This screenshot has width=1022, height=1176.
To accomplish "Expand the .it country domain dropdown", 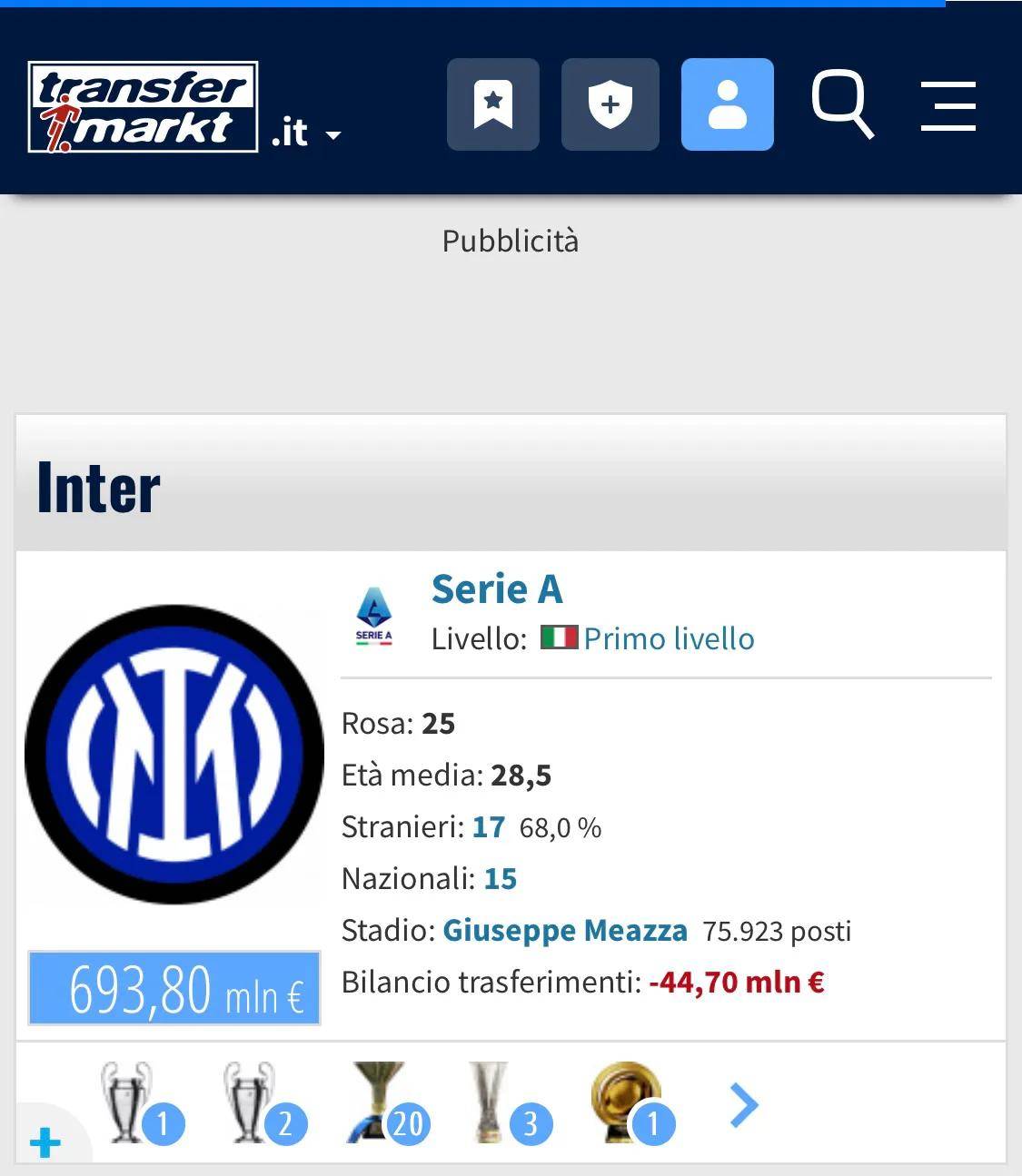I will 306,134.
